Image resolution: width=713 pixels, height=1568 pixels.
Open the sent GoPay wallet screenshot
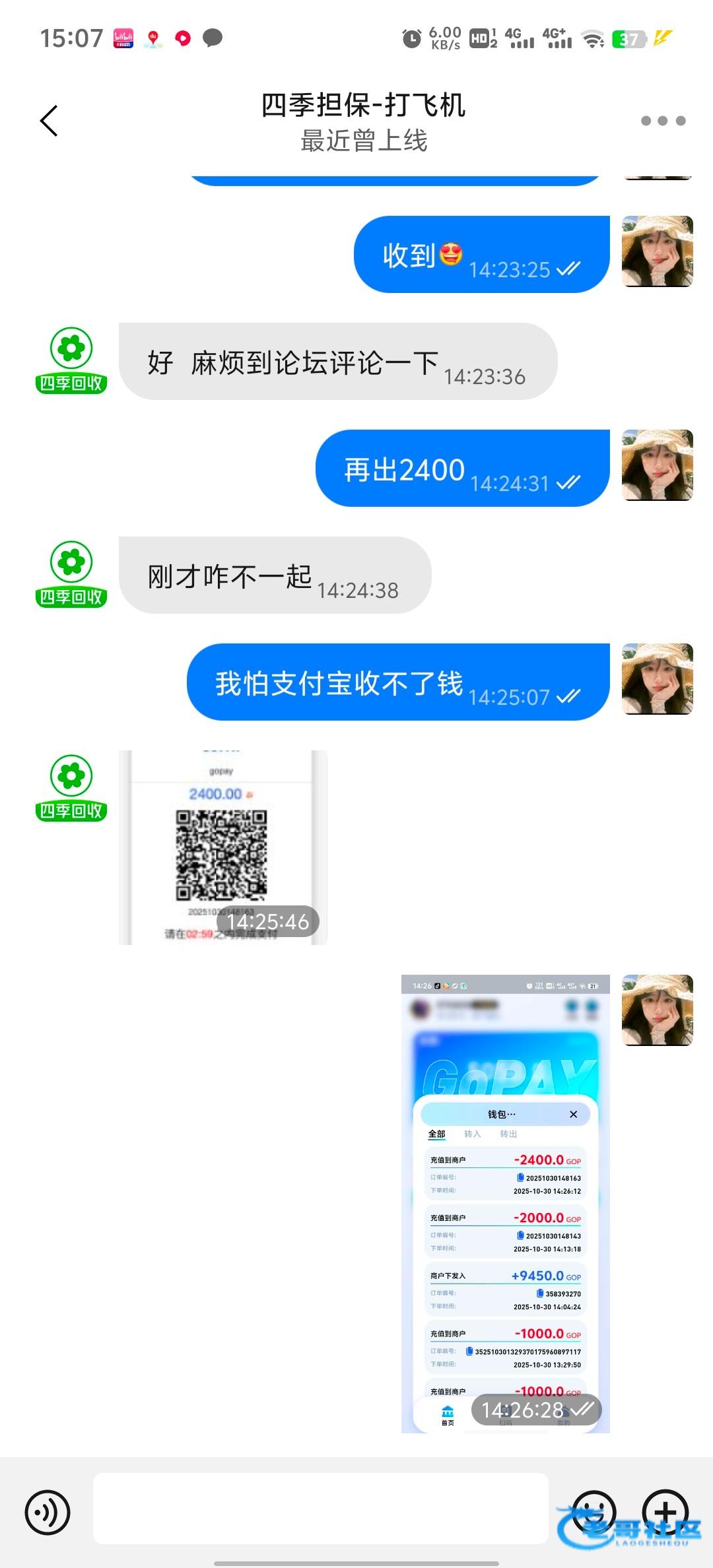pos(505,1204)
